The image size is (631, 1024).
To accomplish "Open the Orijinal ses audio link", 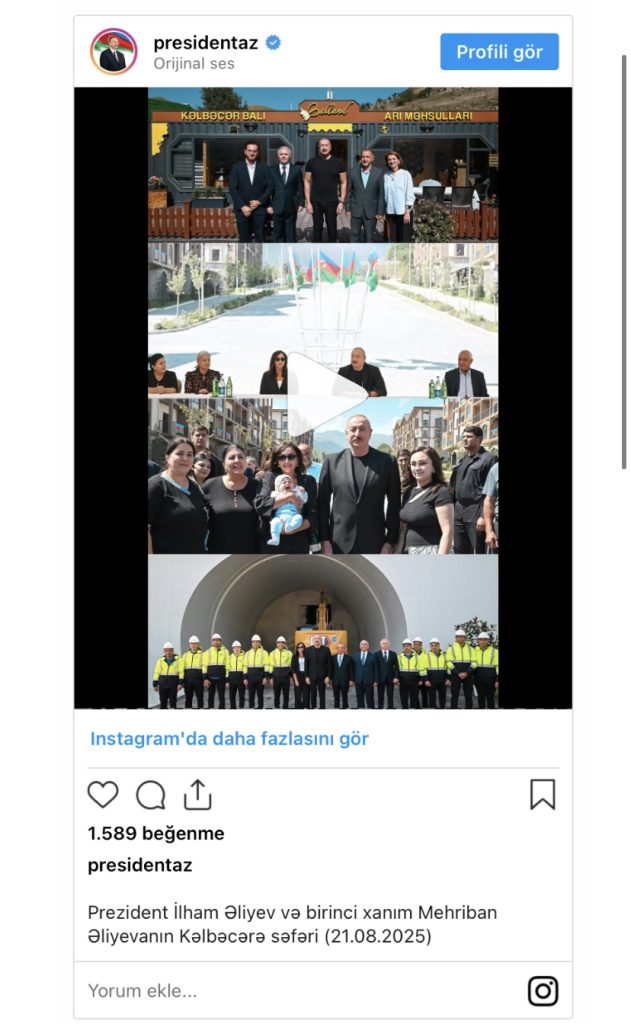I will (x=194, y=63).
